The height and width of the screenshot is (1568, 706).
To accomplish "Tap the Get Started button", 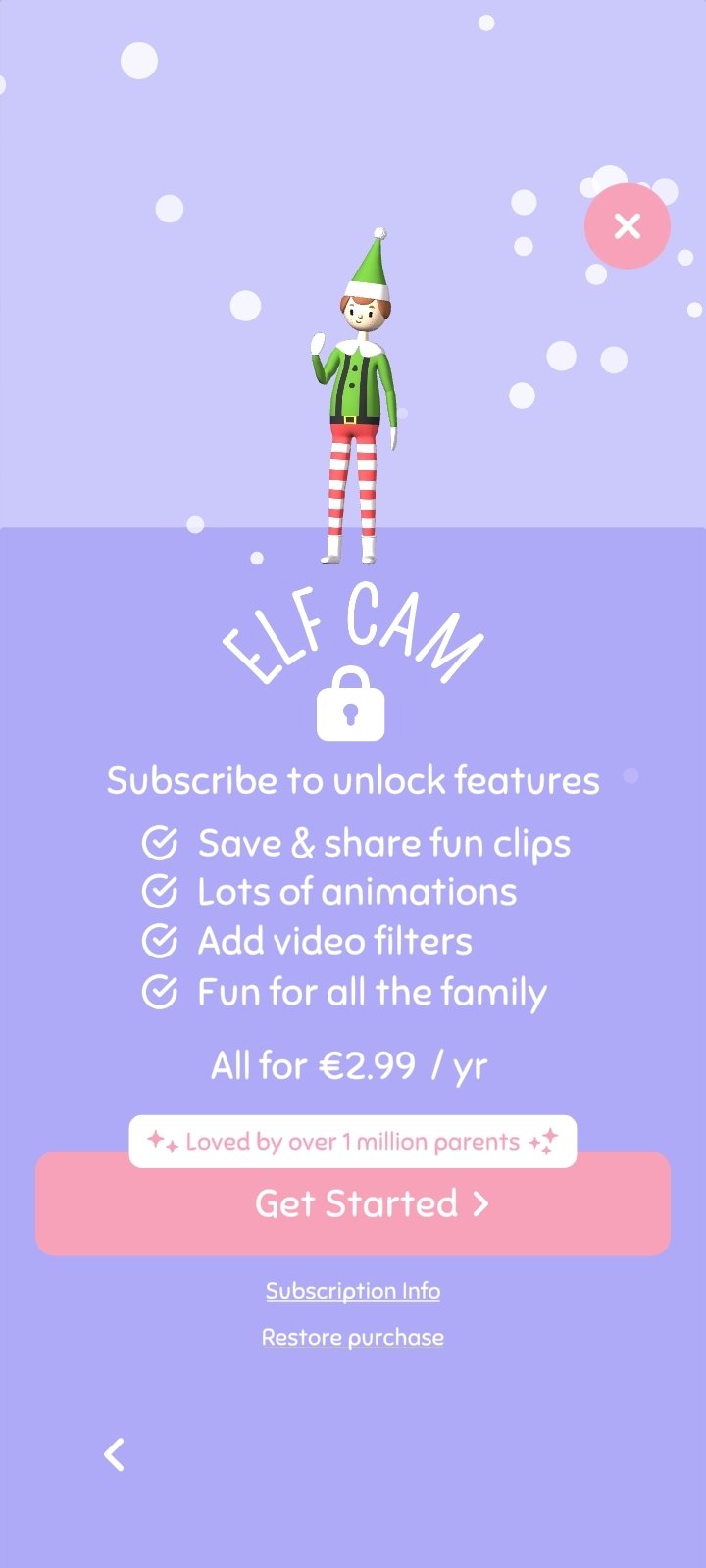I will [x=353, y=1203].
